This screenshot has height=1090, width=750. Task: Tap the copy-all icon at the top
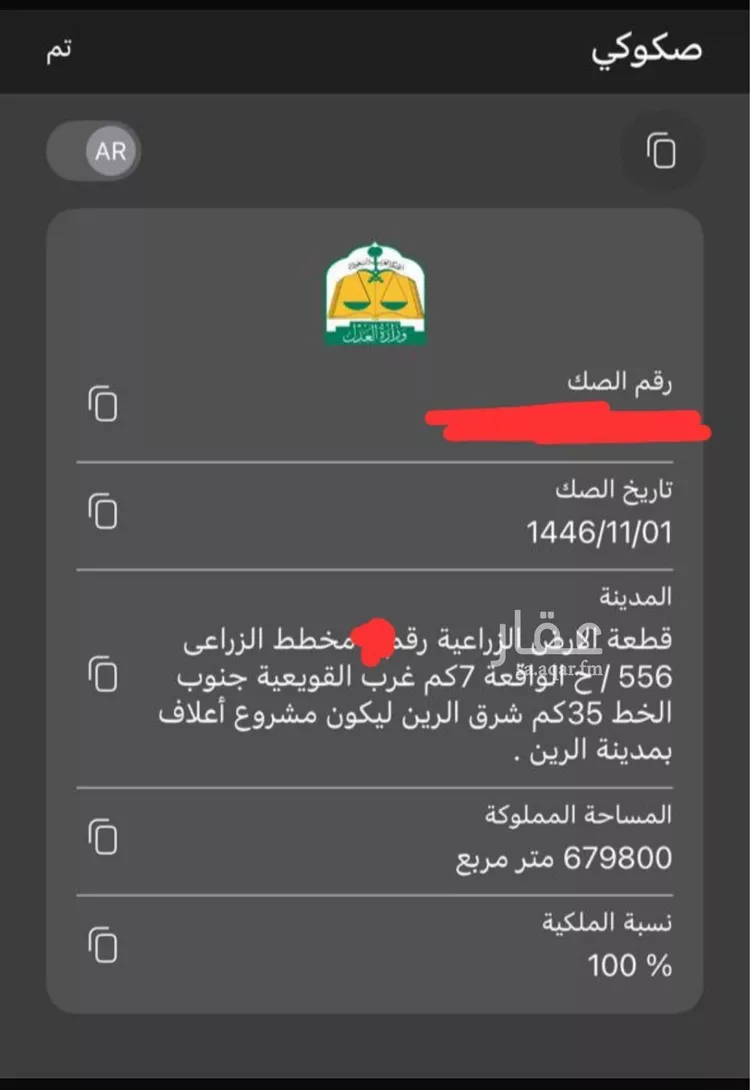[x=661, y=151]
